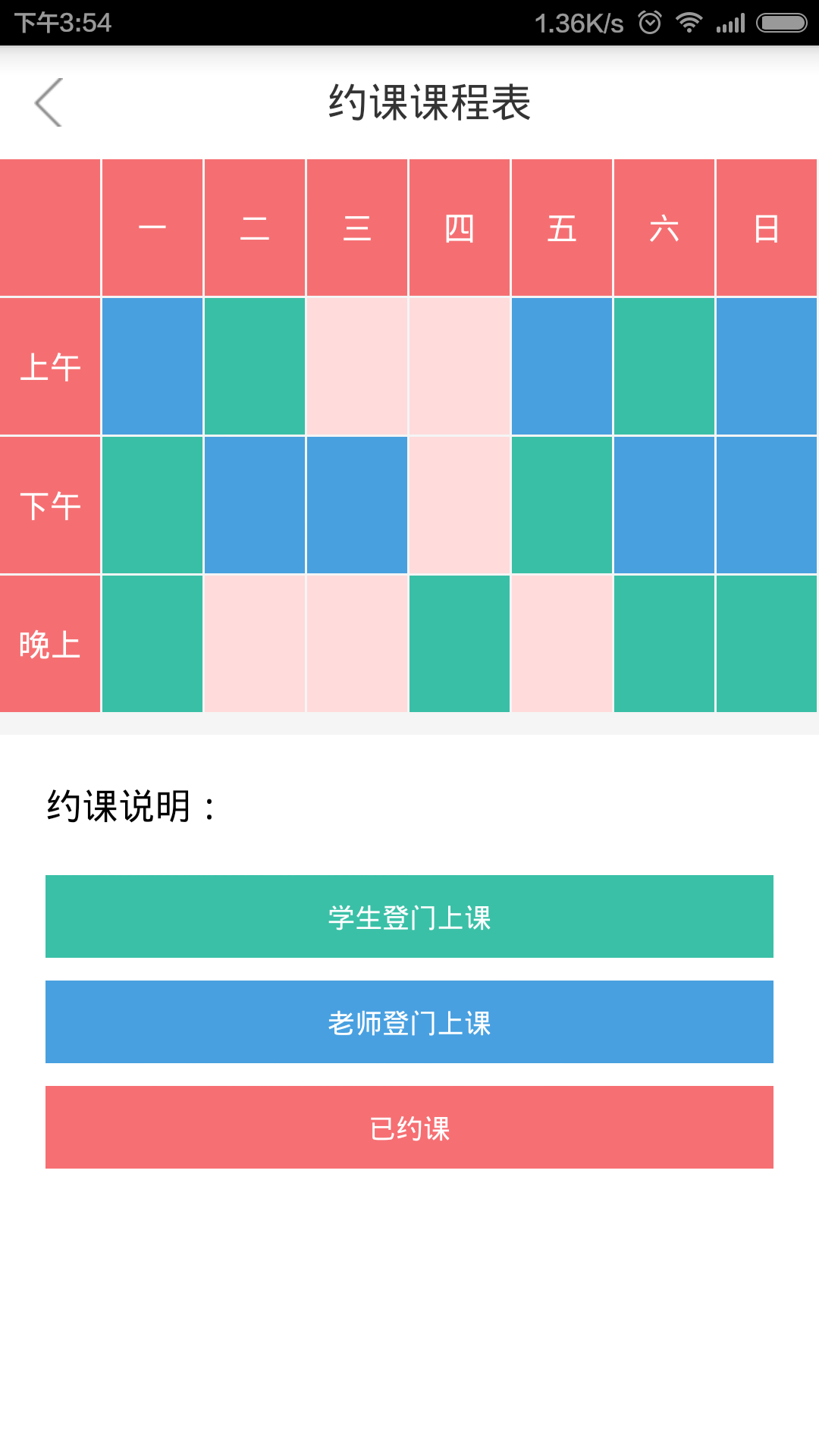Go back from the 约课课程表 page

[x=49, y=102]
